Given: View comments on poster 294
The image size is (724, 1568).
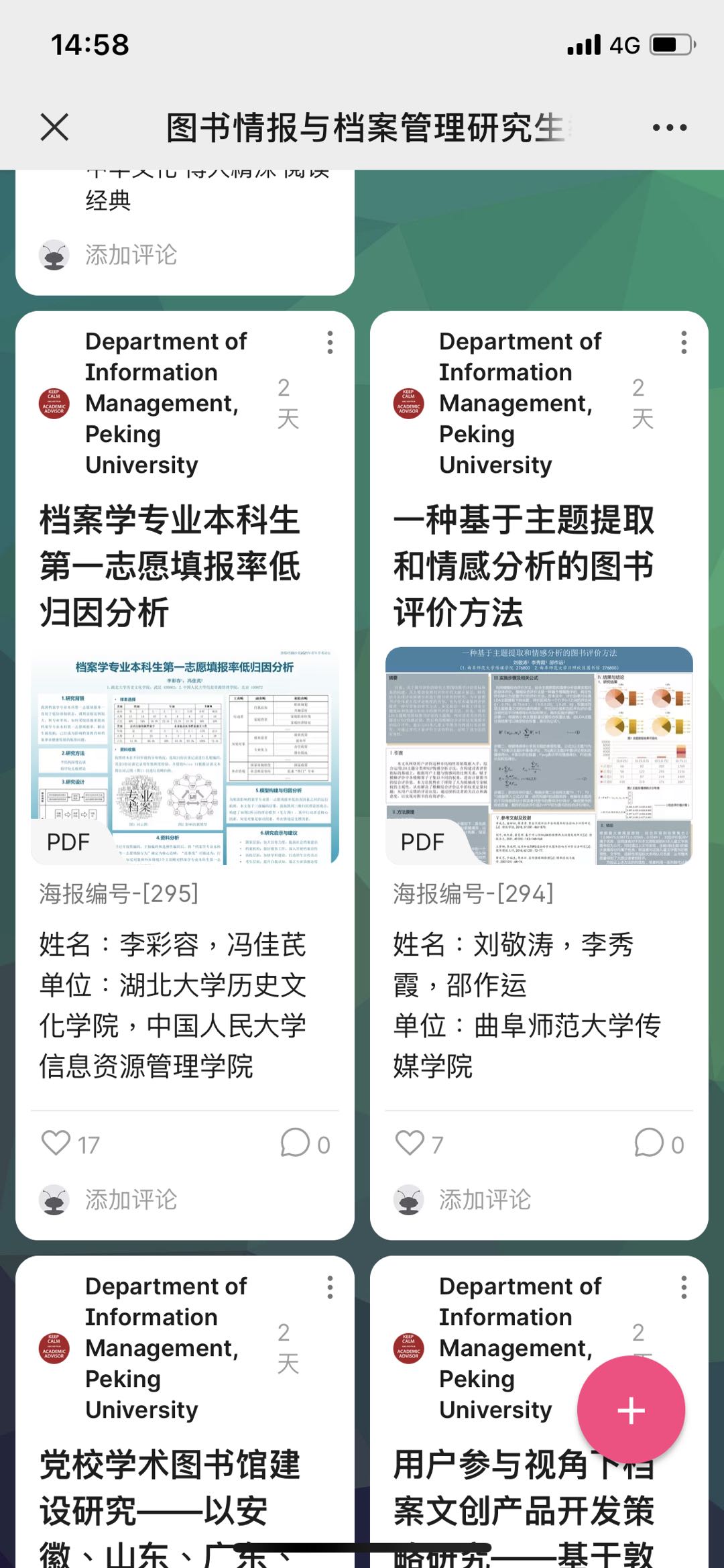Looking at the screenshot, I should pos(650,1143).
